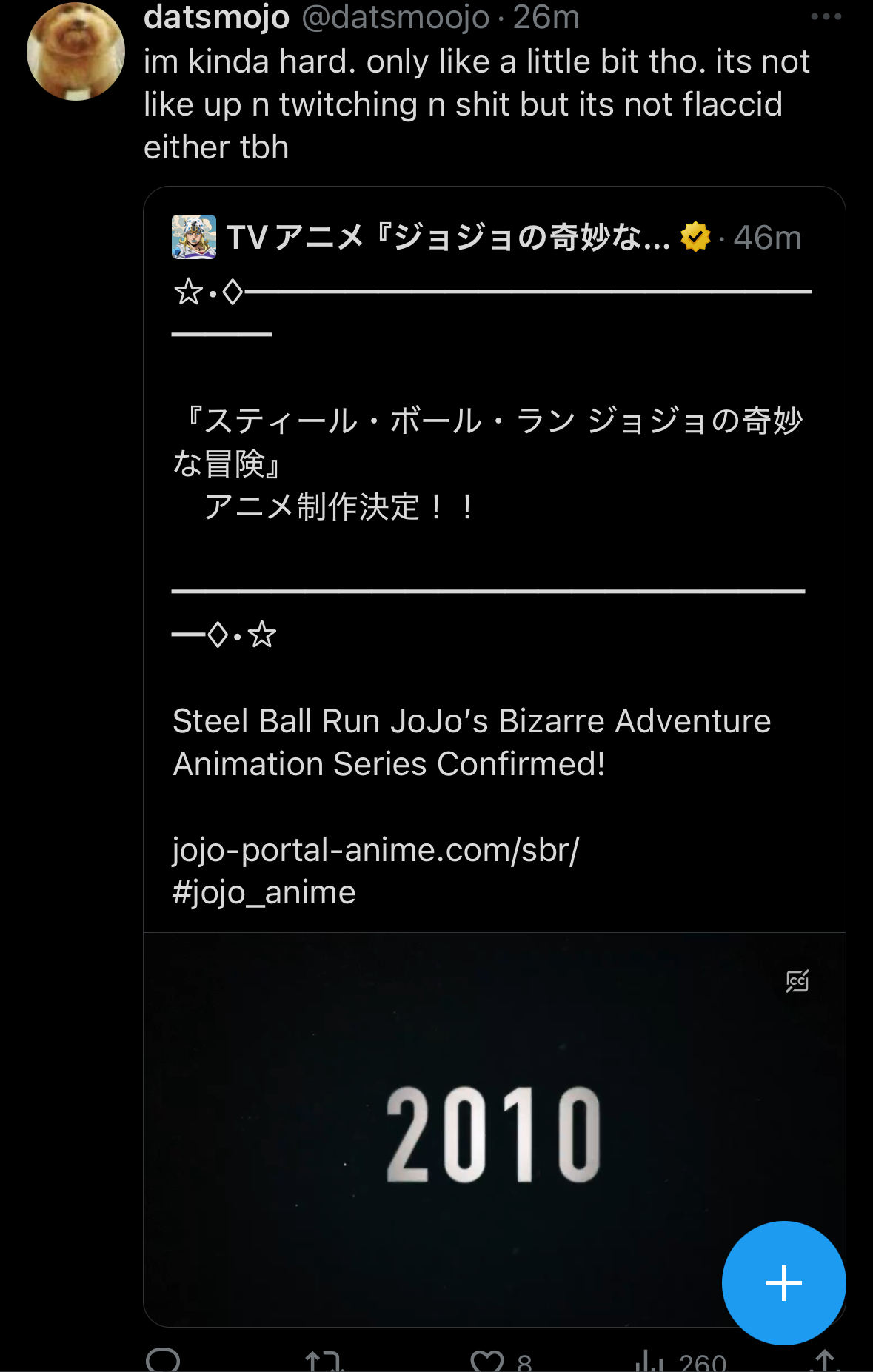This screenshot has height=1372, width=873.
Task: Compose a new tweet with plus button
Action: [x=783, y=1282]
